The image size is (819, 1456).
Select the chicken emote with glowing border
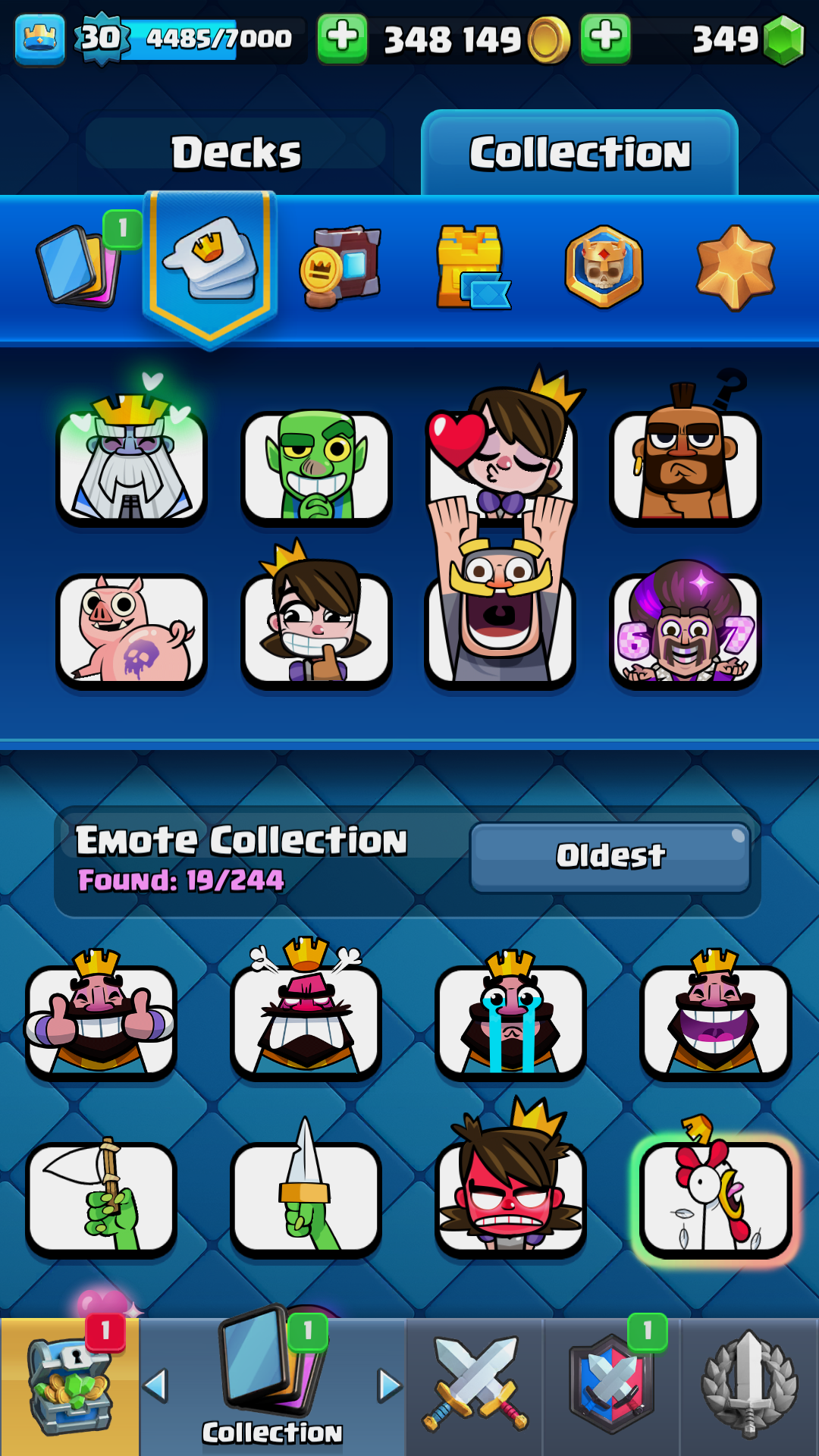[x=715, y=1194]
